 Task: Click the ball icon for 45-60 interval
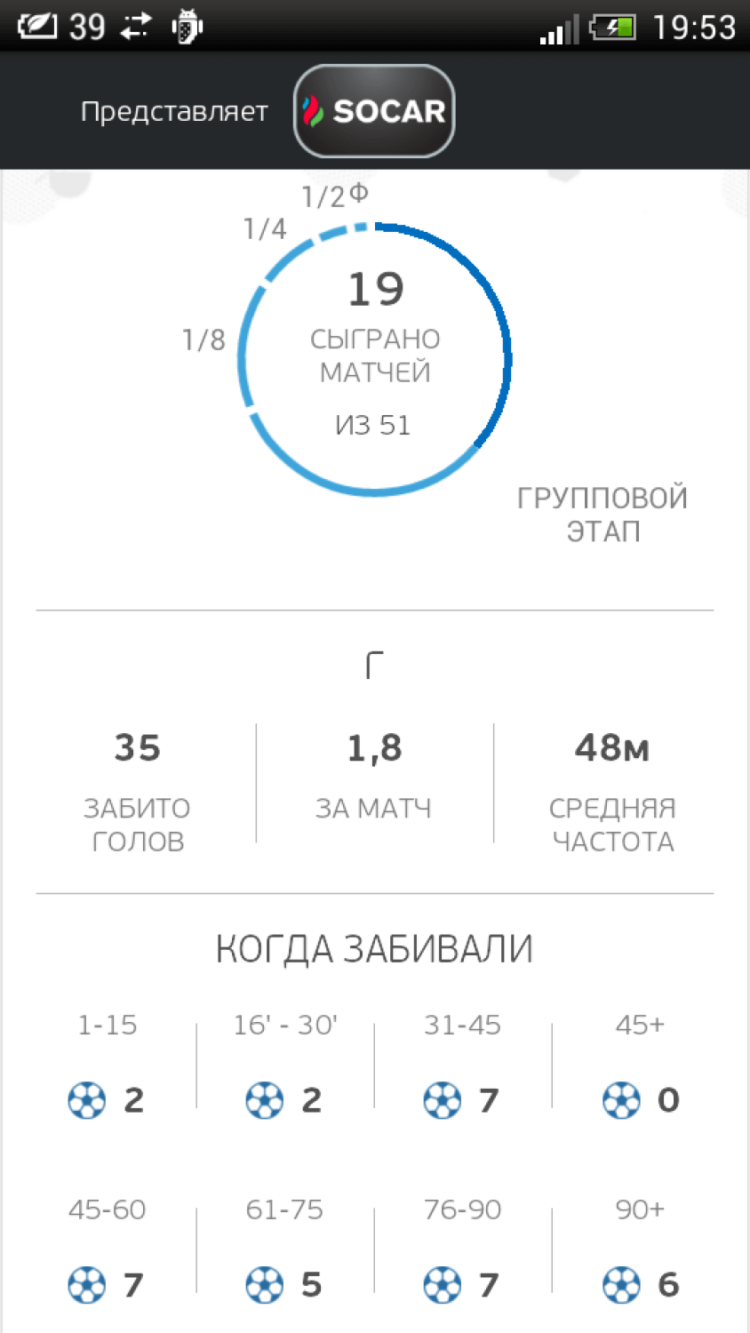(x=88, y=1283)
